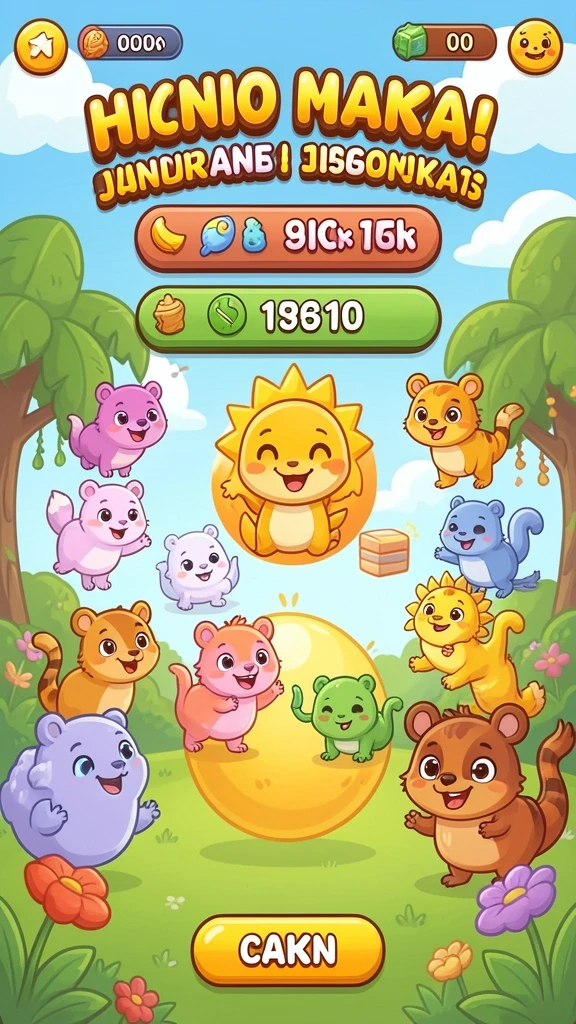Screen dimensions: 576x1024
Task: Open the smiley face profile icon
Action: pyautogui.click(x=535, y=46)
